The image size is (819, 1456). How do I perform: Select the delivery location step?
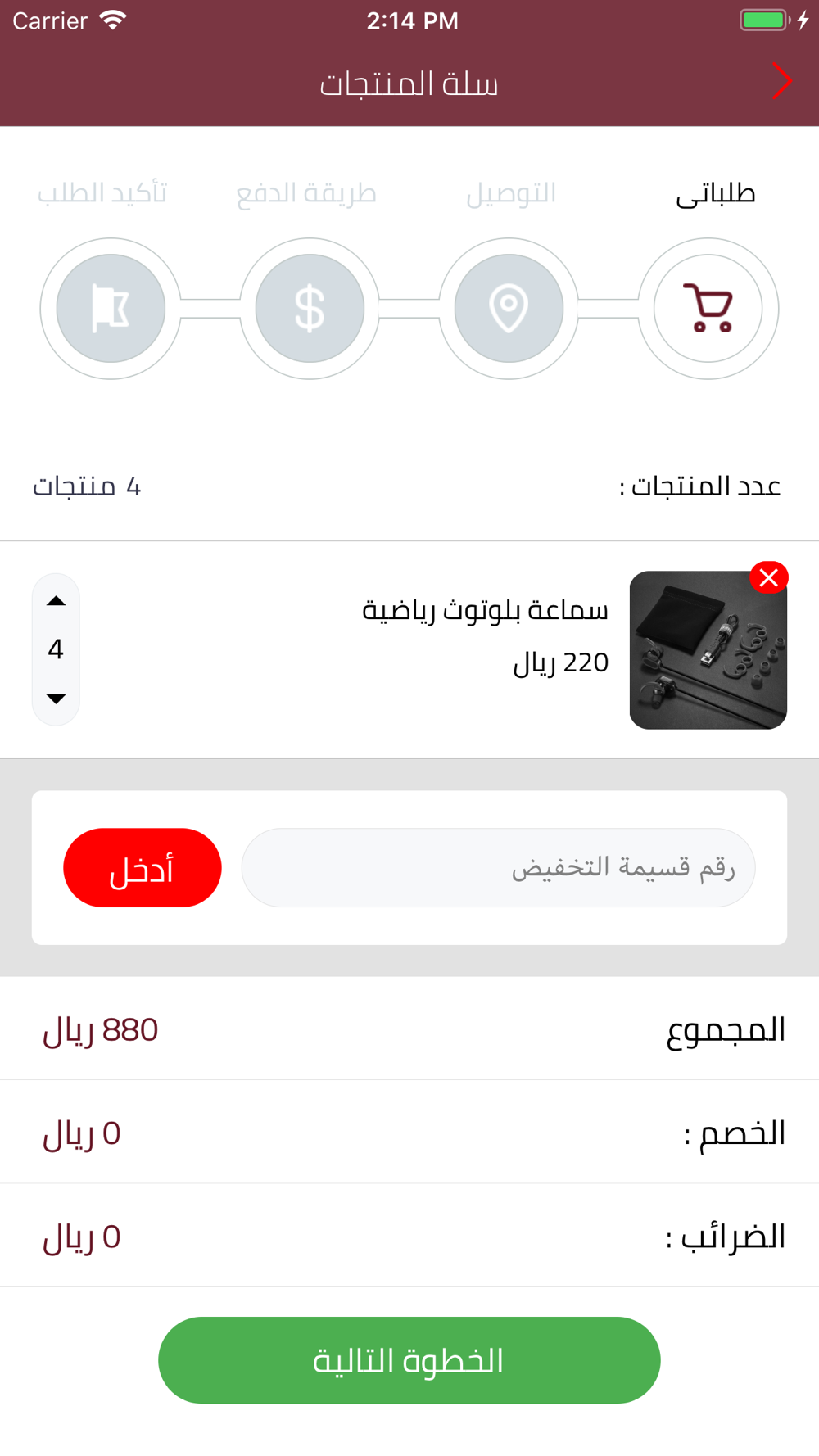(509, 309)
